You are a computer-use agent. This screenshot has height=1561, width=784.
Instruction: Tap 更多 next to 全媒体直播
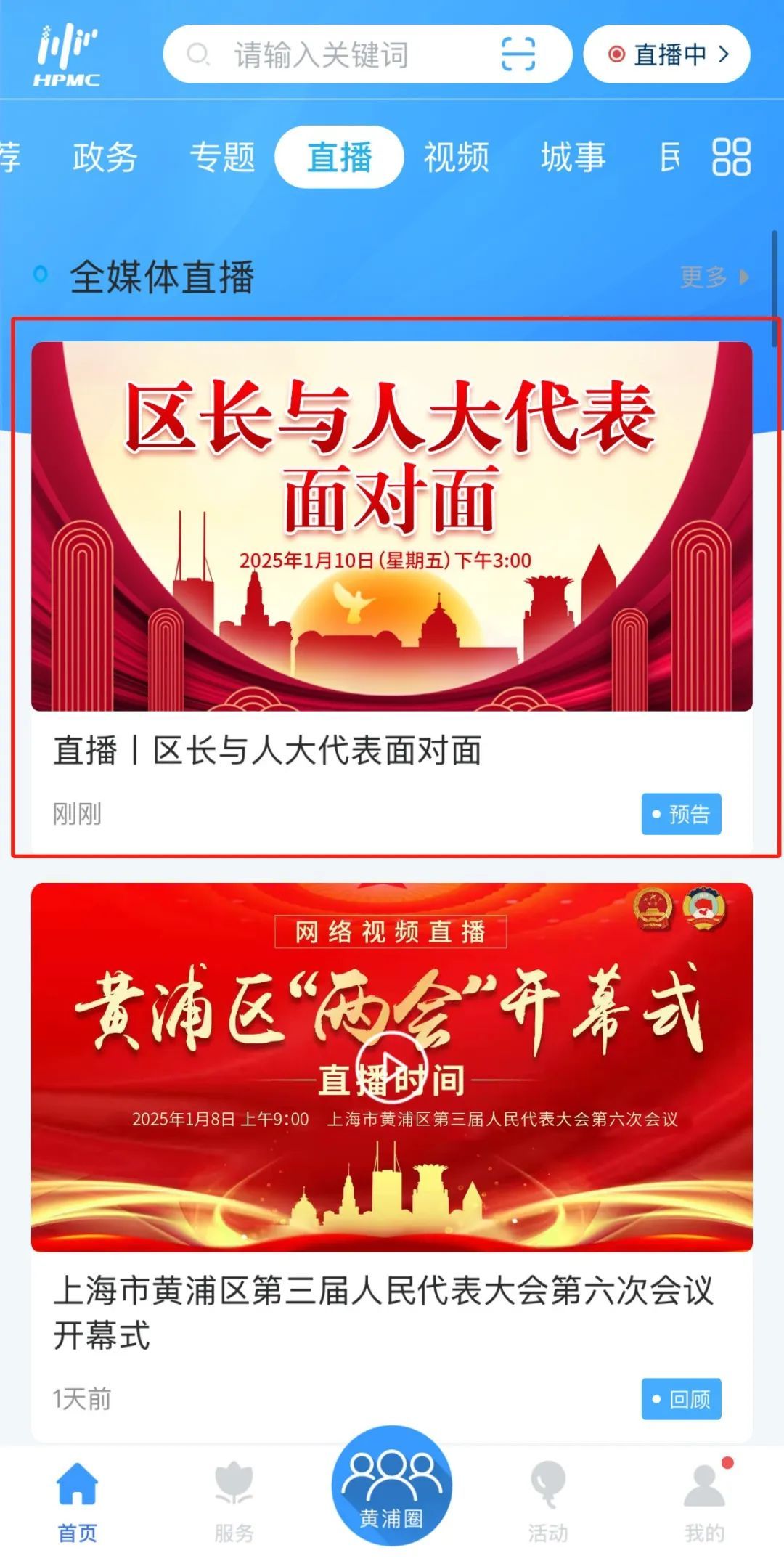(714, 277)
